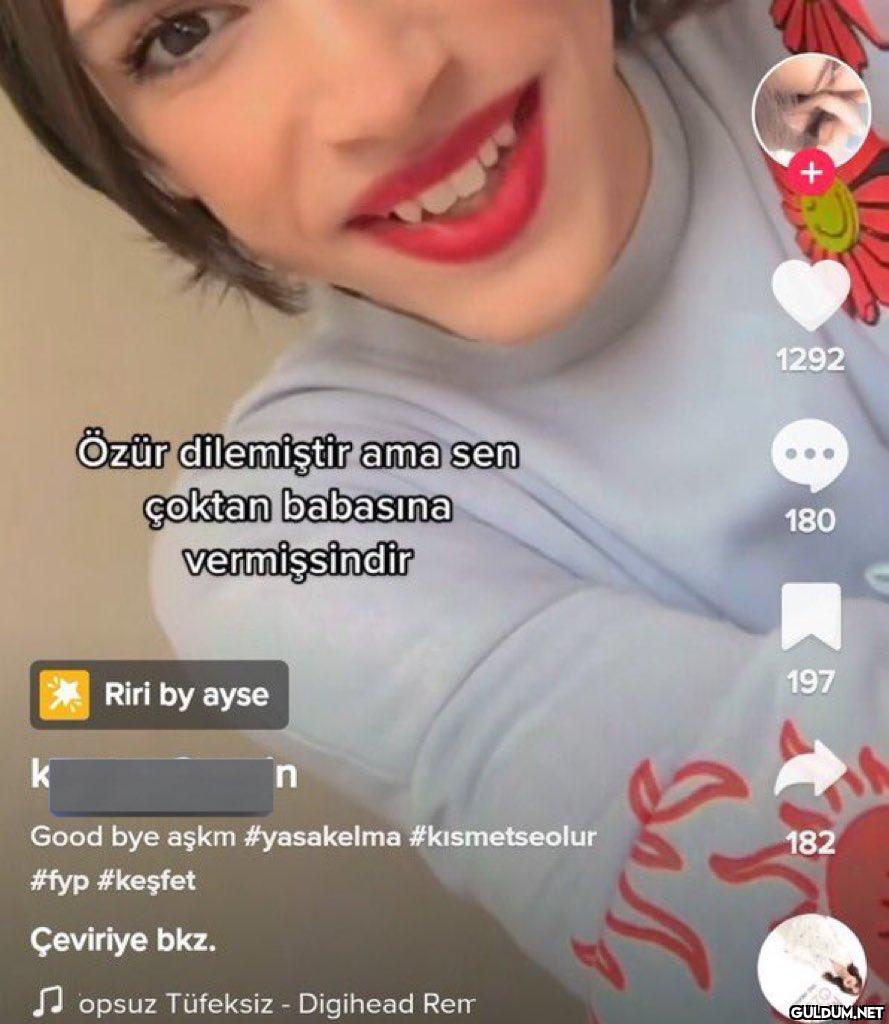Open the #yasakelma hashtag
Viewport: 889px width, 1024px height.
tap(322, 836)
